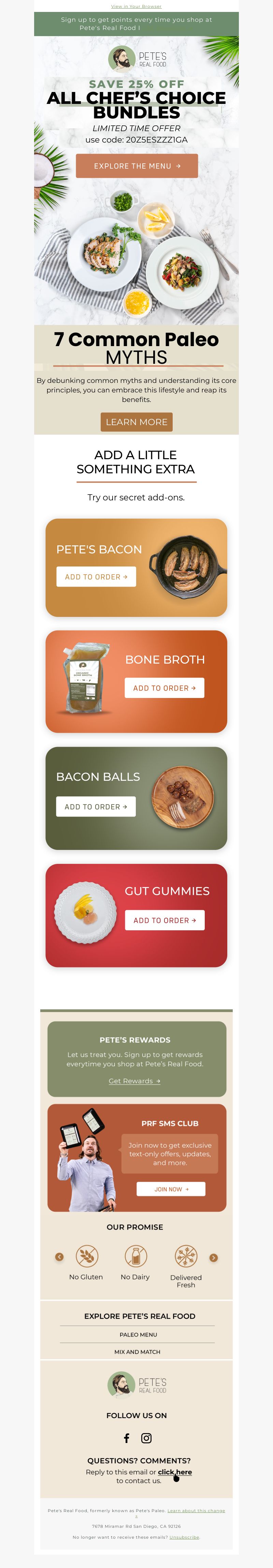273x1568 pixels.
Task: Visit Pete's Instagram profile
Action: (146, 1438)
